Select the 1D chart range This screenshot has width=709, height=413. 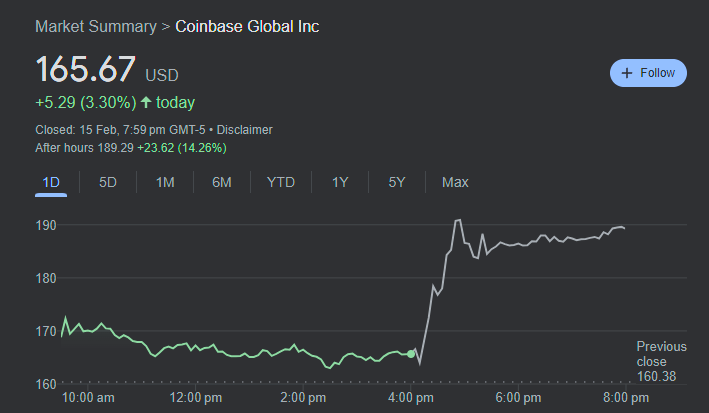coord(51,182)
